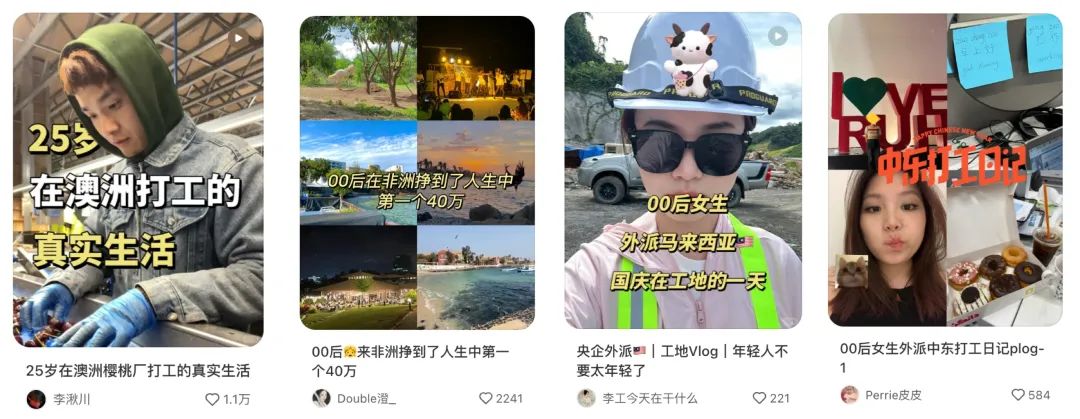This screenshot has width=1080, height=419.
Task: Like the post by Perrie皮皮
Action: [1018, 395]
